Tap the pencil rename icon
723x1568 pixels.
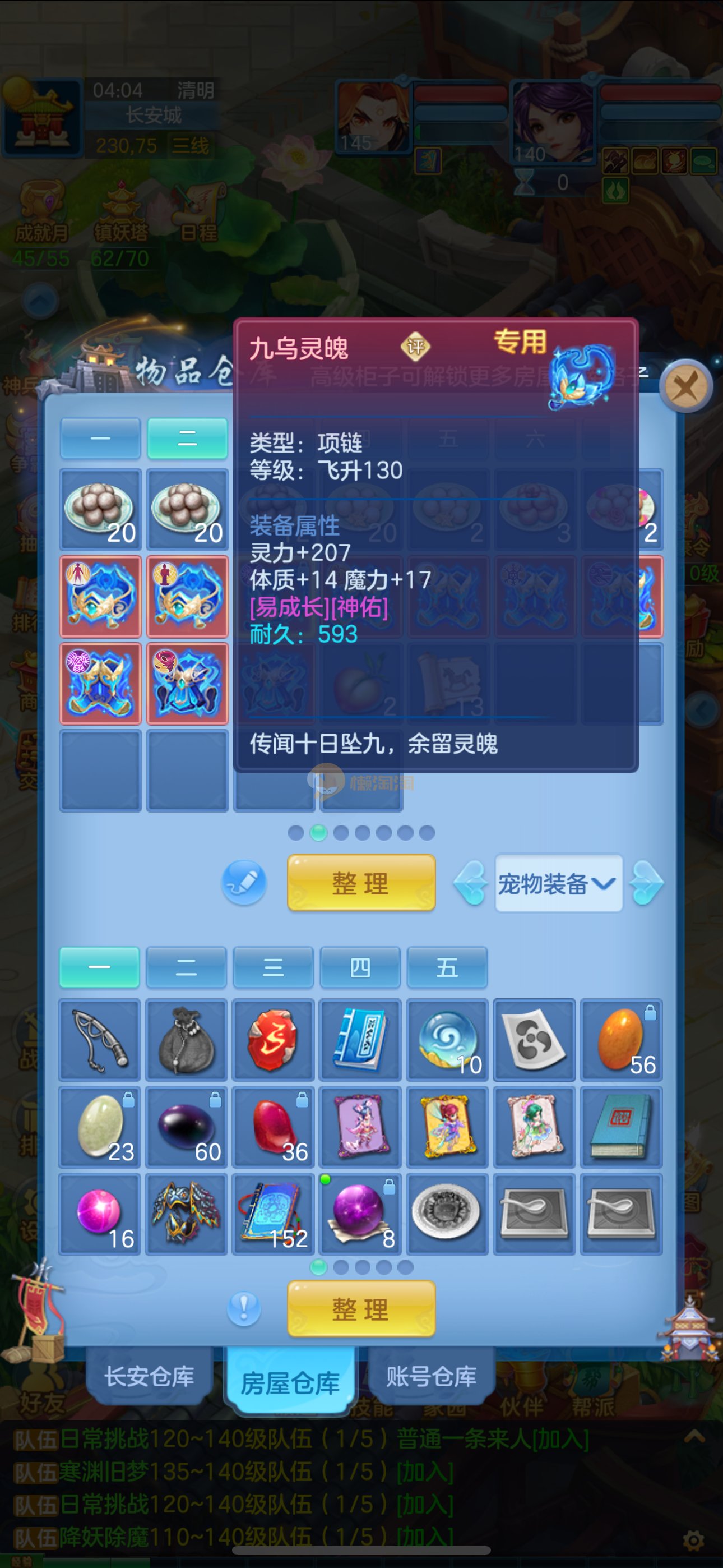[243, 882]
